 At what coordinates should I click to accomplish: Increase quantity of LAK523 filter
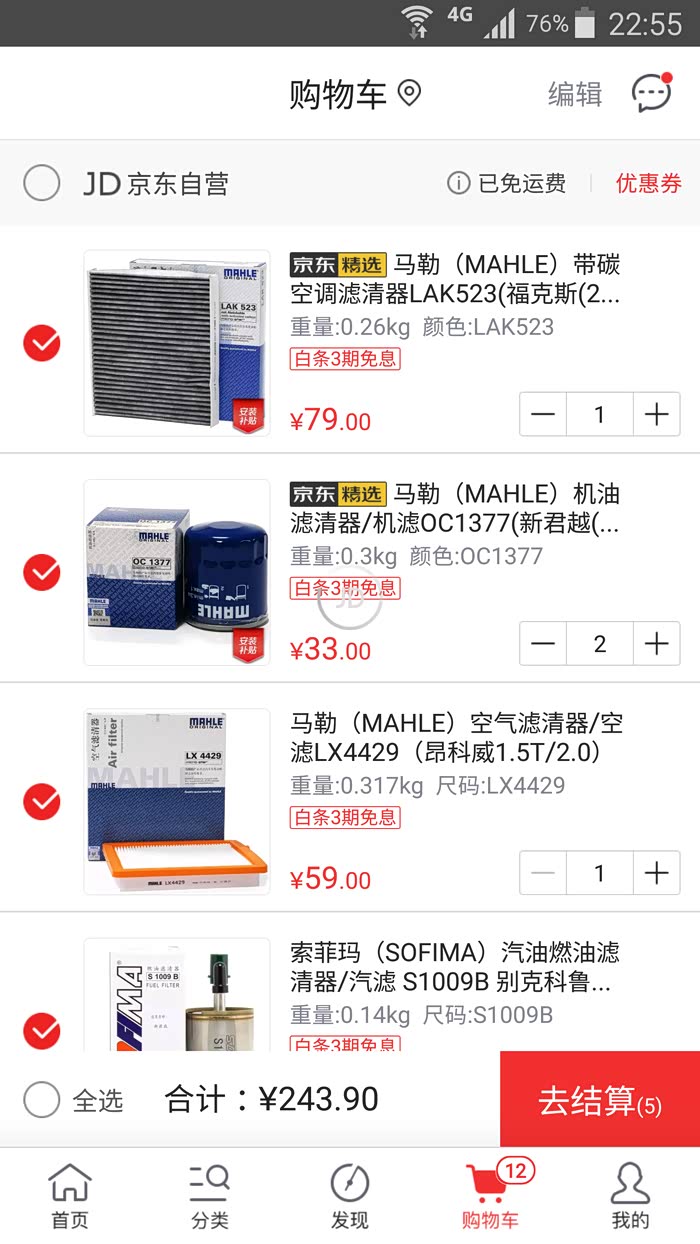click(656, 414)
